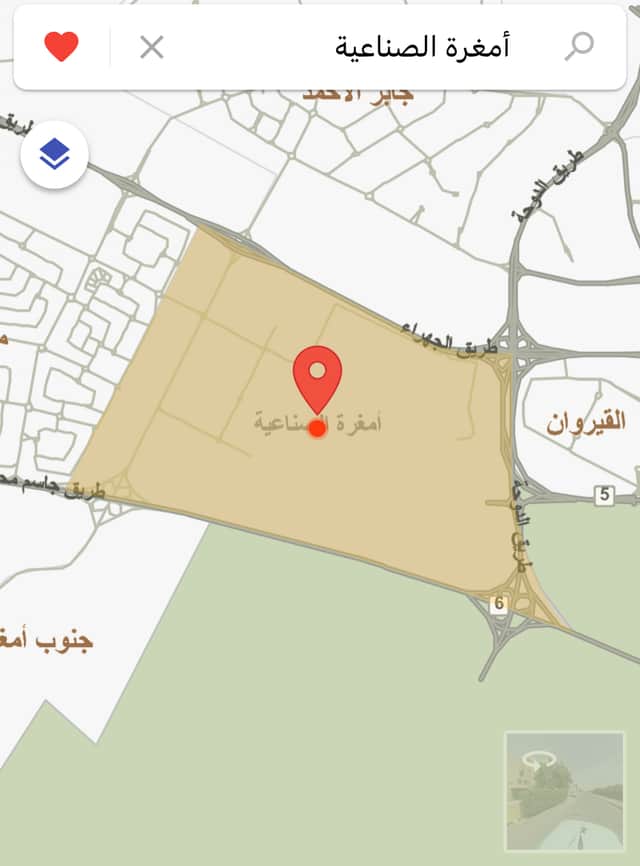Viewport: 640px width, 866px height.
Task: Tap the magnifier search icon
Action: point(579,45)
